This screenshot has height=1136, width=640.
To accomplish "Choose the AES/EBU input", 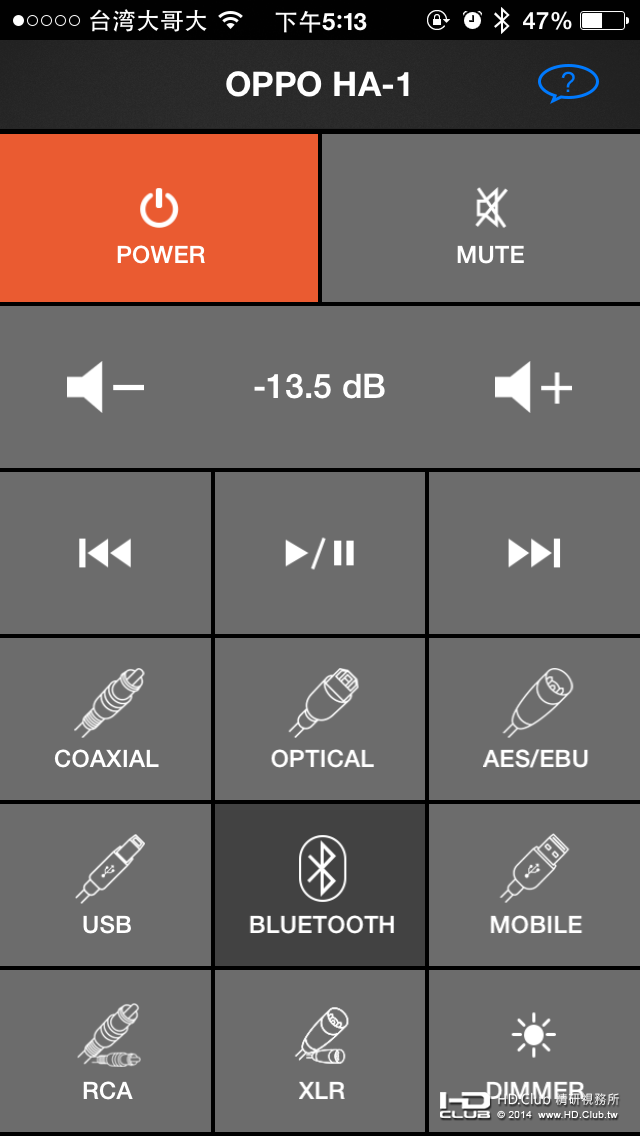I will pyautogui.click(x=535, y=719).
